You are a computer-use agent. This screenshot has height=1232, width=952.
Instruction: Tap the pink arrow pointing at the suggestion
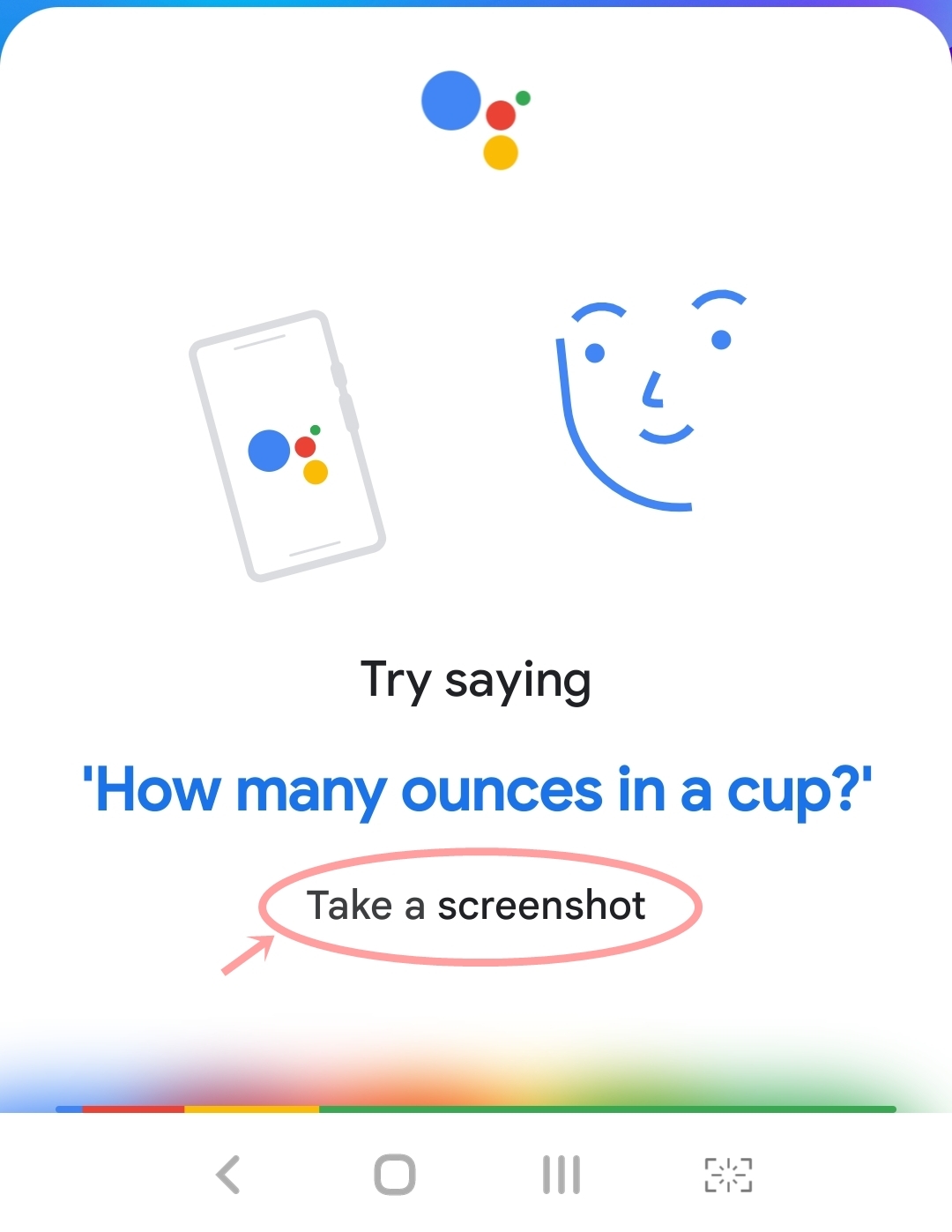click(247, 954)
